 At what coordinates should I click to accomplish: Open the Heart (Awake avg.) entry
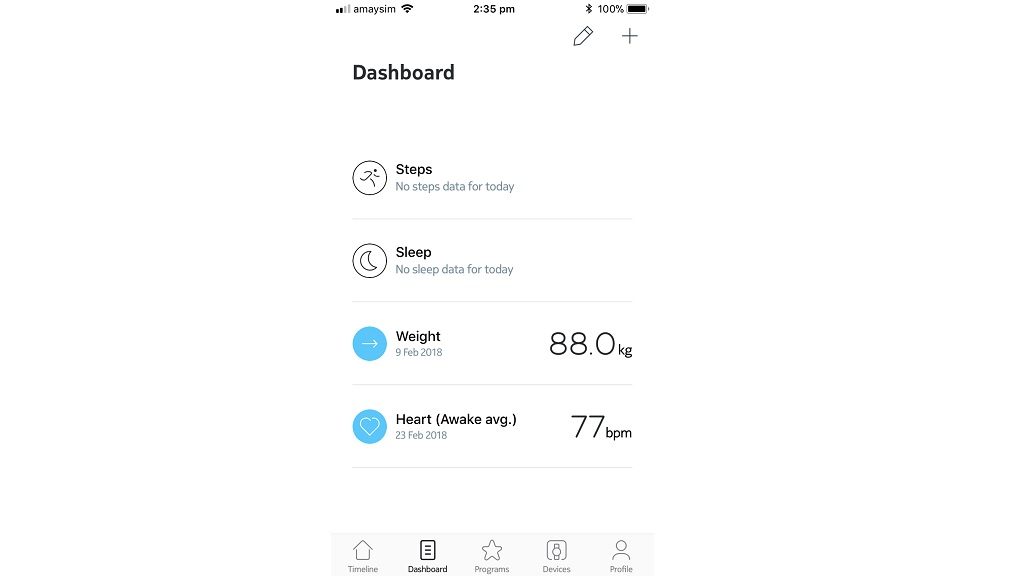coord(491,427)
